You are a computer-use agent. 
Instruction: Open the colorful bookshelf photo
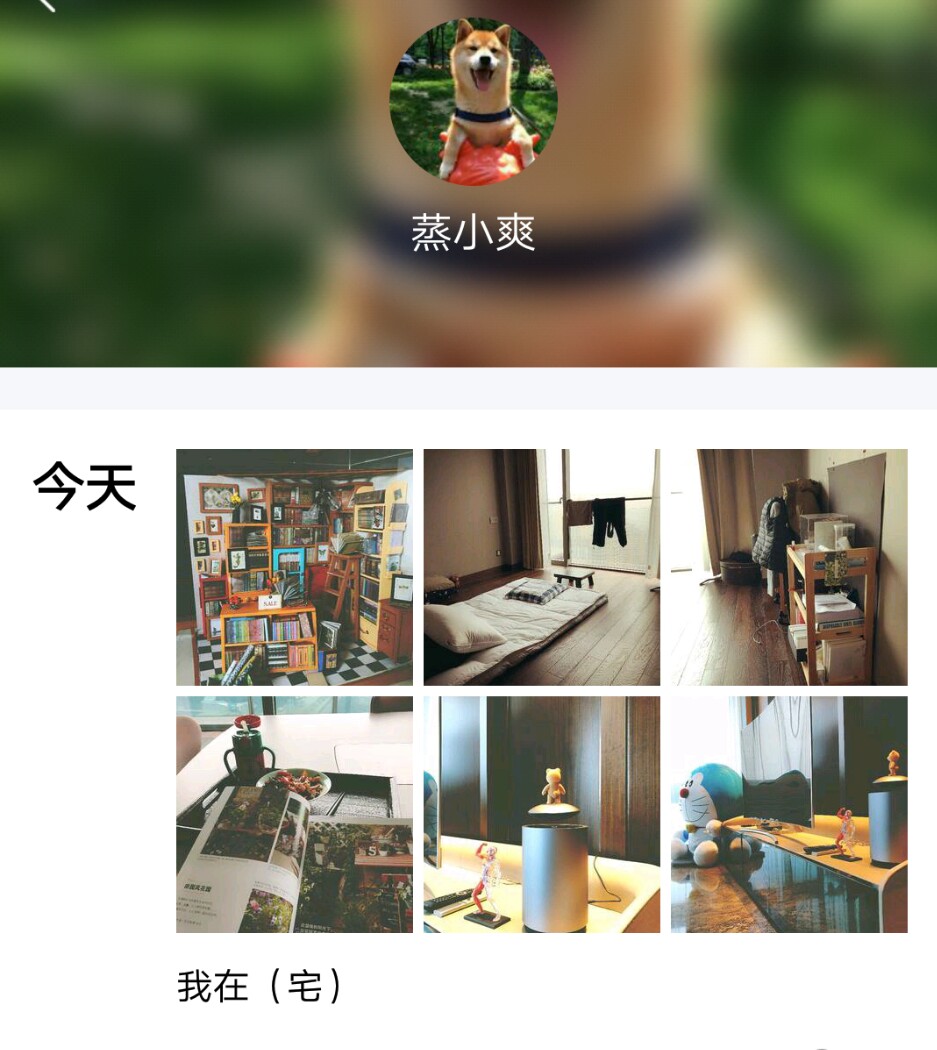tap(294, 567)
